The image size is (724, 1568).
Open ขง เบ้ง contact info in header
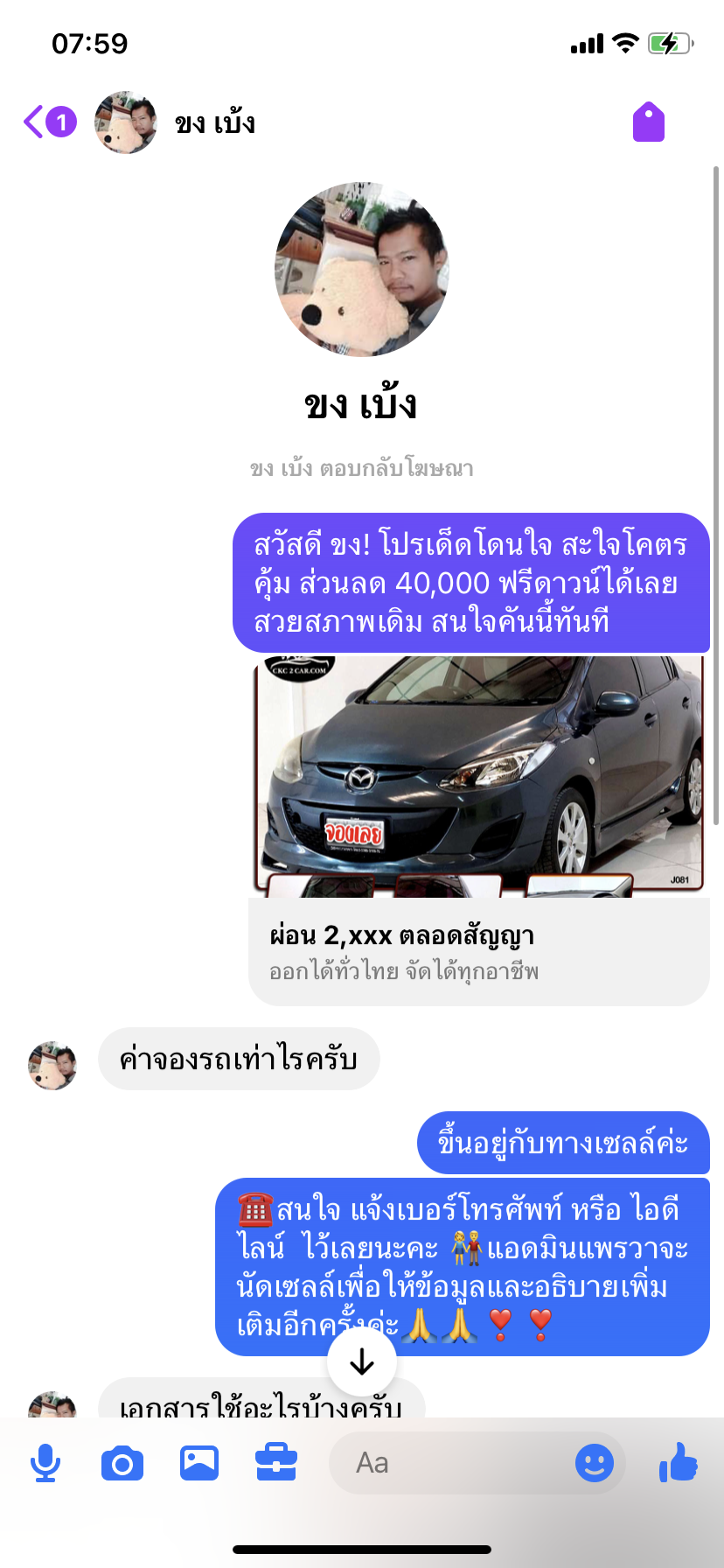(x=214, y=123)
